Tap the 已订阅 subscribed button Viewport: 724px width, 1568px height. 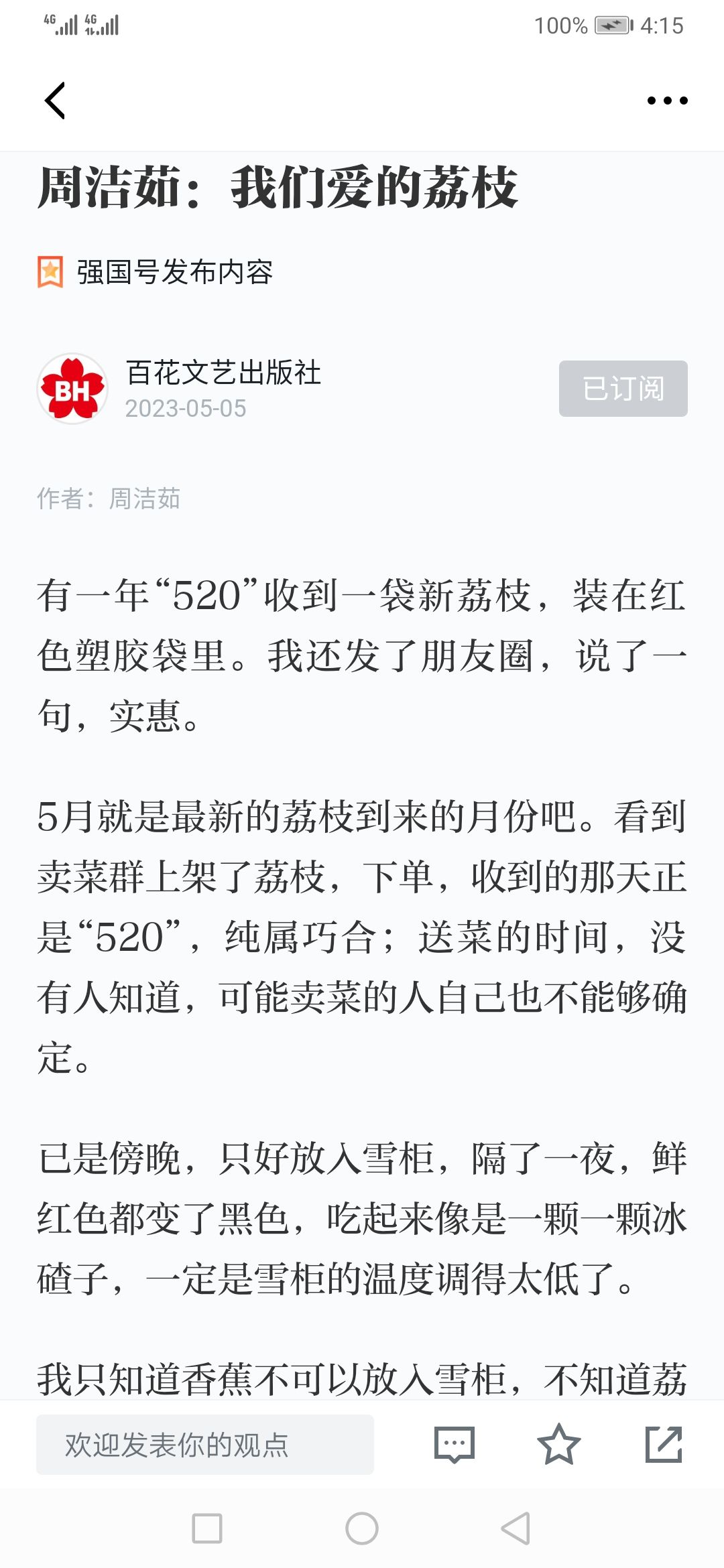tap(623, 389)
